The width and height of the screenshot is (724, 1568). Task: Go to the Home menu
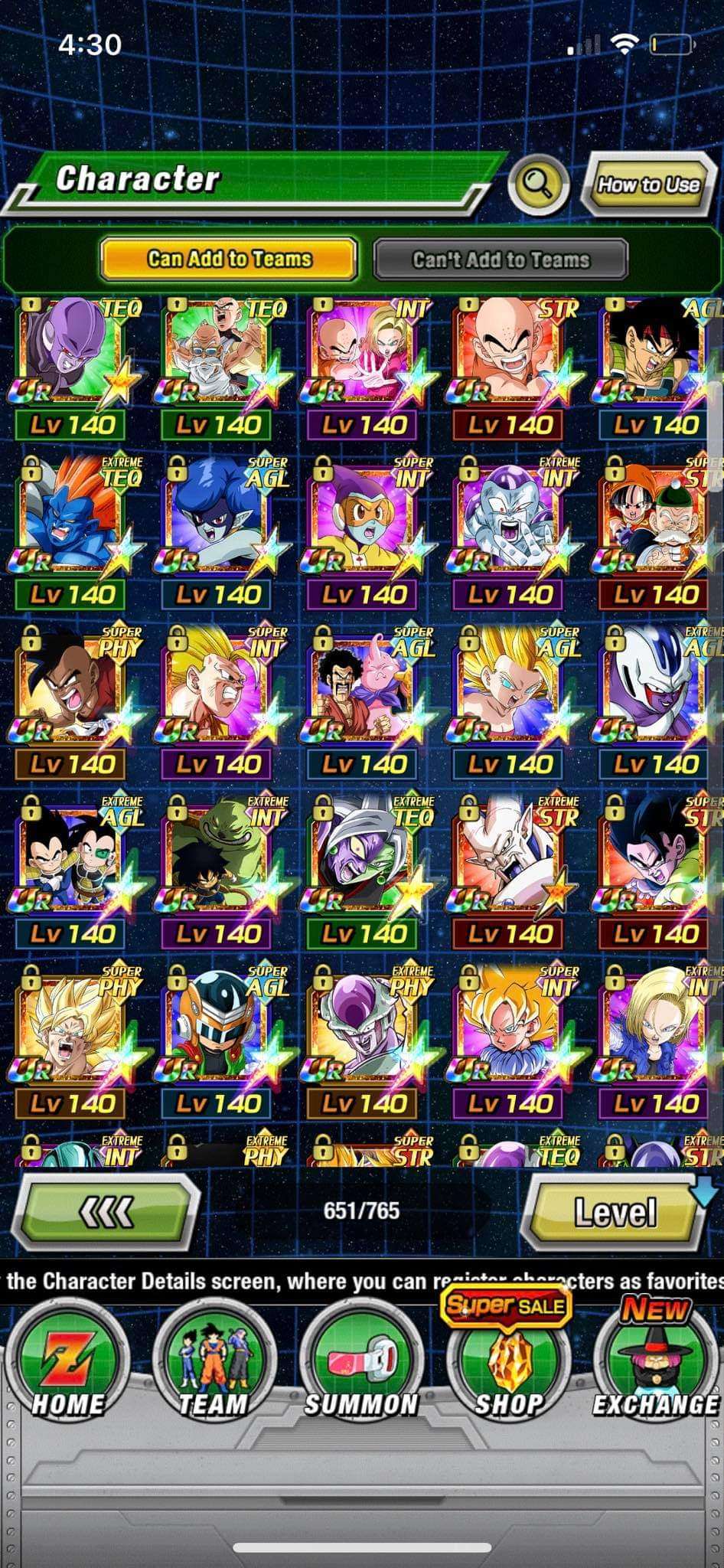(67, 1362)
